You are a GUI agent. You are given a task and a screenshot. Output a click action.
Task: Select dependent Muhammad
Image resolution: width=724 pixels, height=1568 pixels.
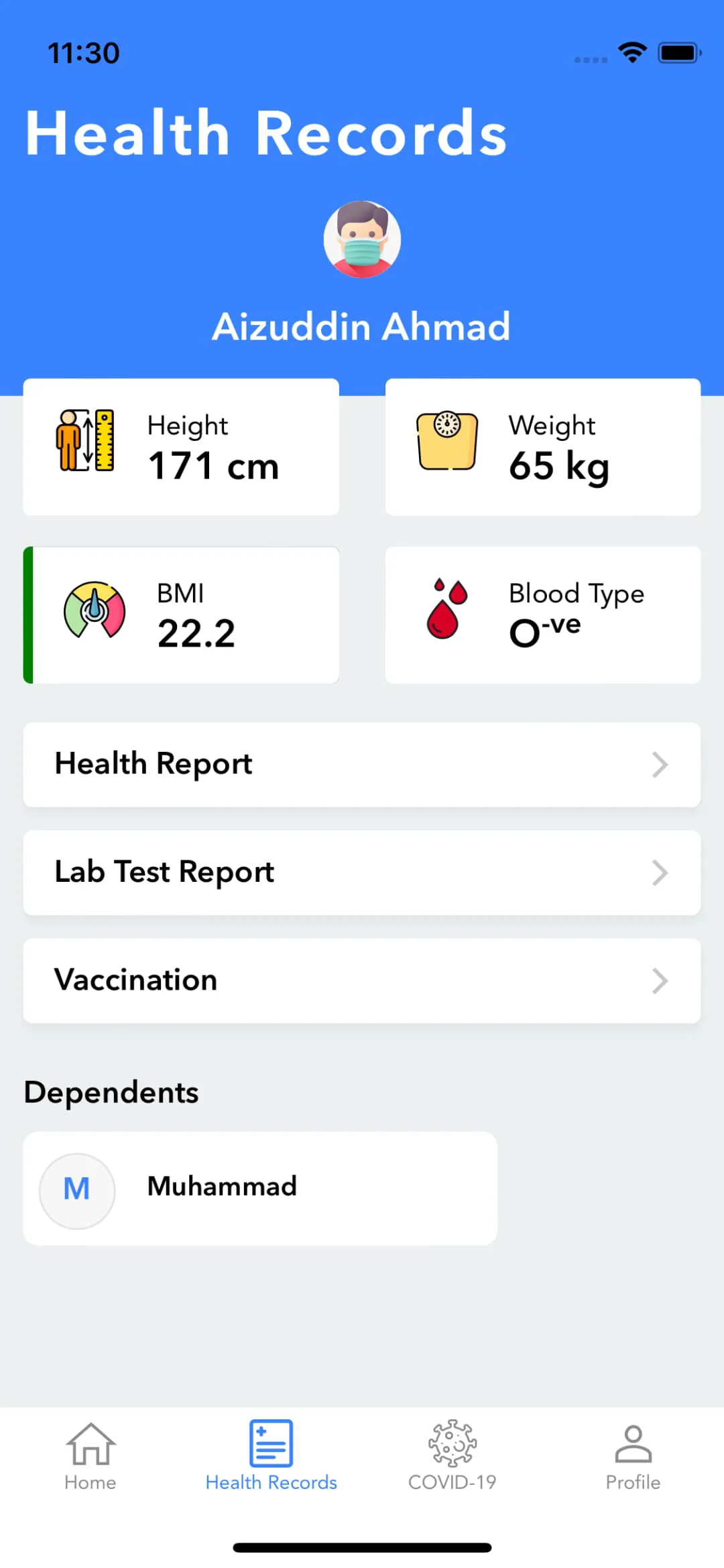(260, 1188)
